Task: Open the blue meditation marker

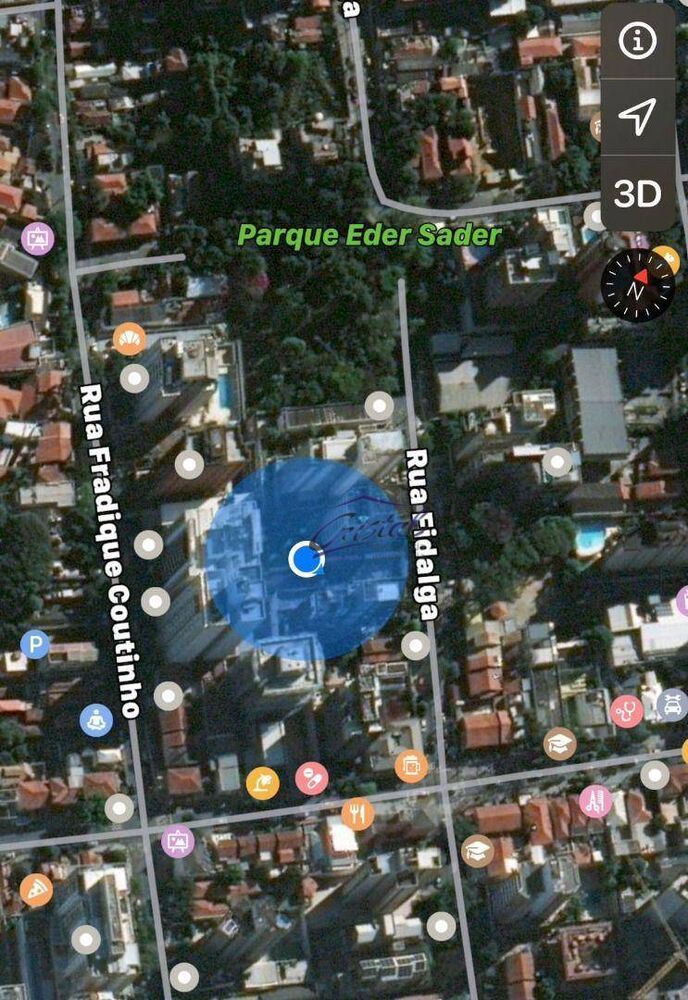Action: 96,719
